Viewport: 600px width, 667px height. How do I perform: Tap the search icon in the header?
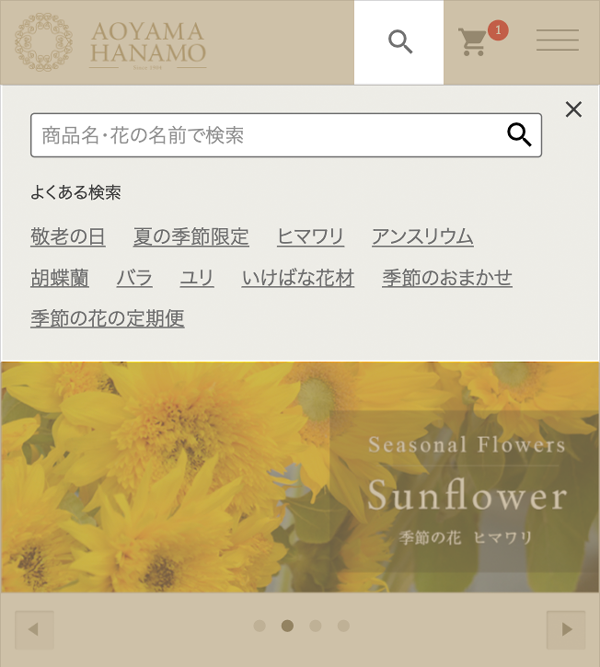coord(400,42)
